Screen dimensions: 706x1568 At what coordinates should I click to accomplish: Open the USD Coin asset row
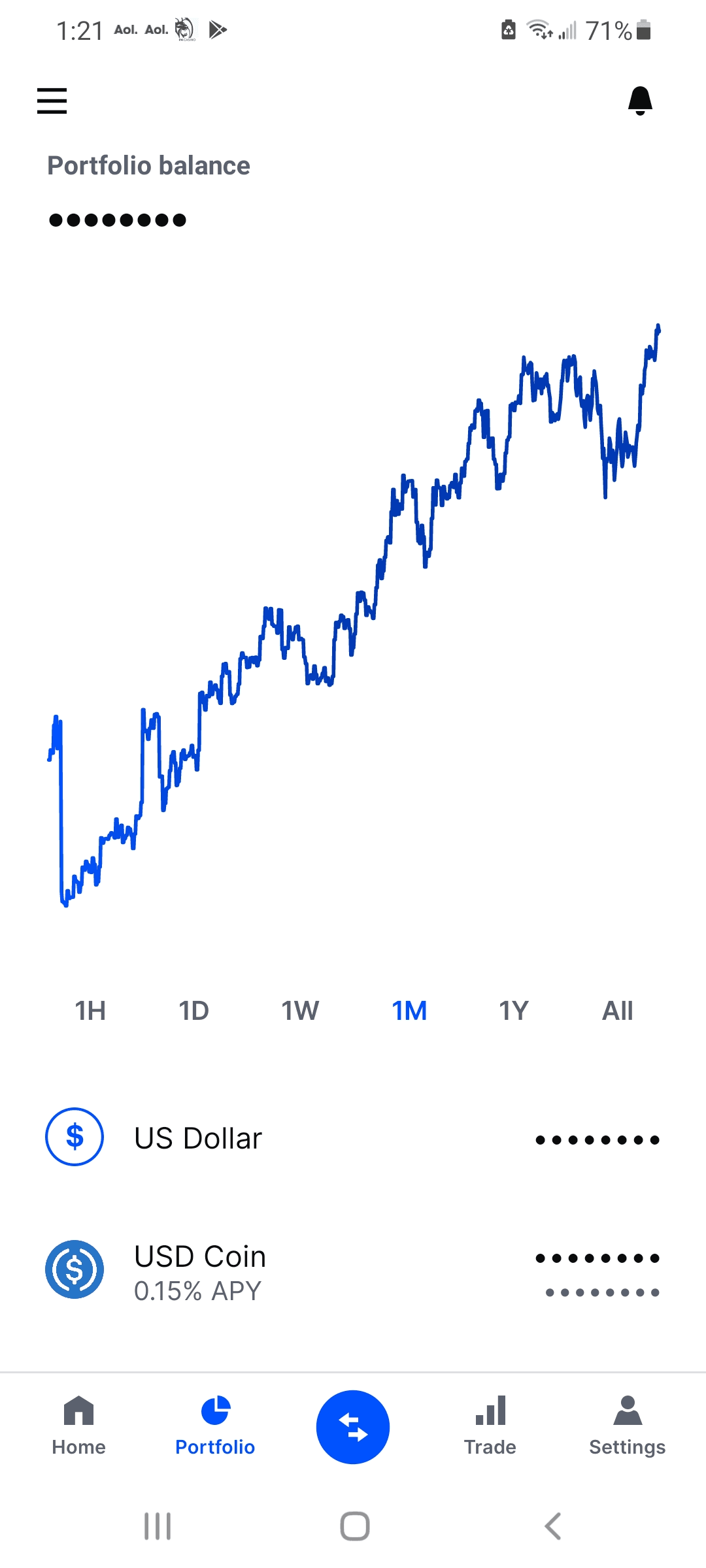pos(353,1270)
